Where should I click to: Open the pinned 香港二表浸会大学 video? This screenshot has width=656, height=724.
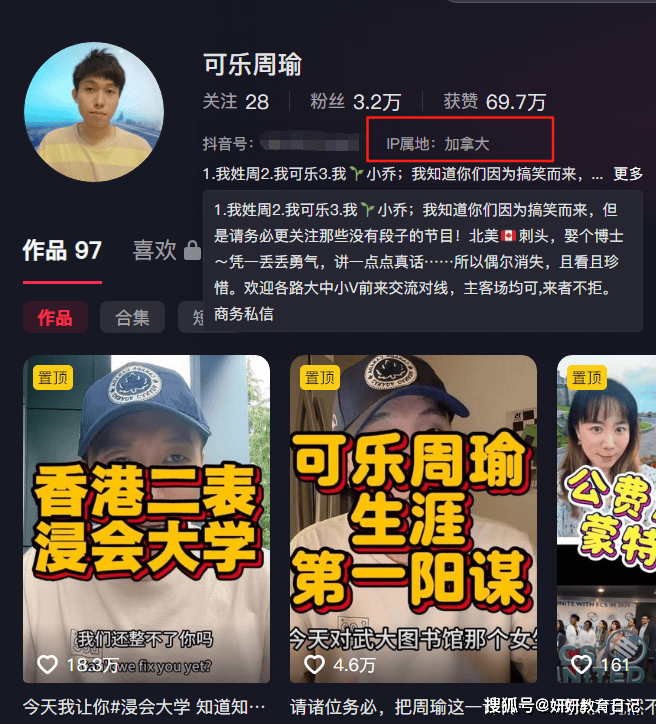[x=146, y=520]
